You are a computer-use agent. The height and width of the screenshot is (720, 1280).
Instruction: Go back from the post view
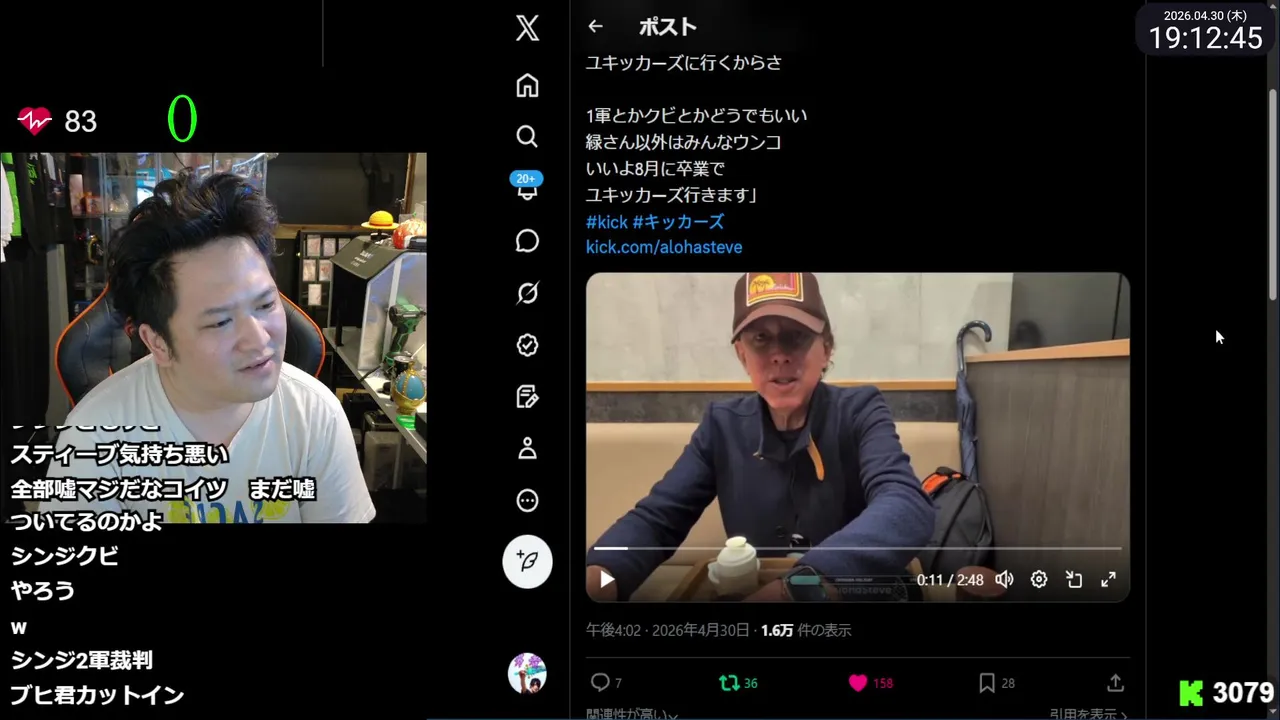point(596,27)
